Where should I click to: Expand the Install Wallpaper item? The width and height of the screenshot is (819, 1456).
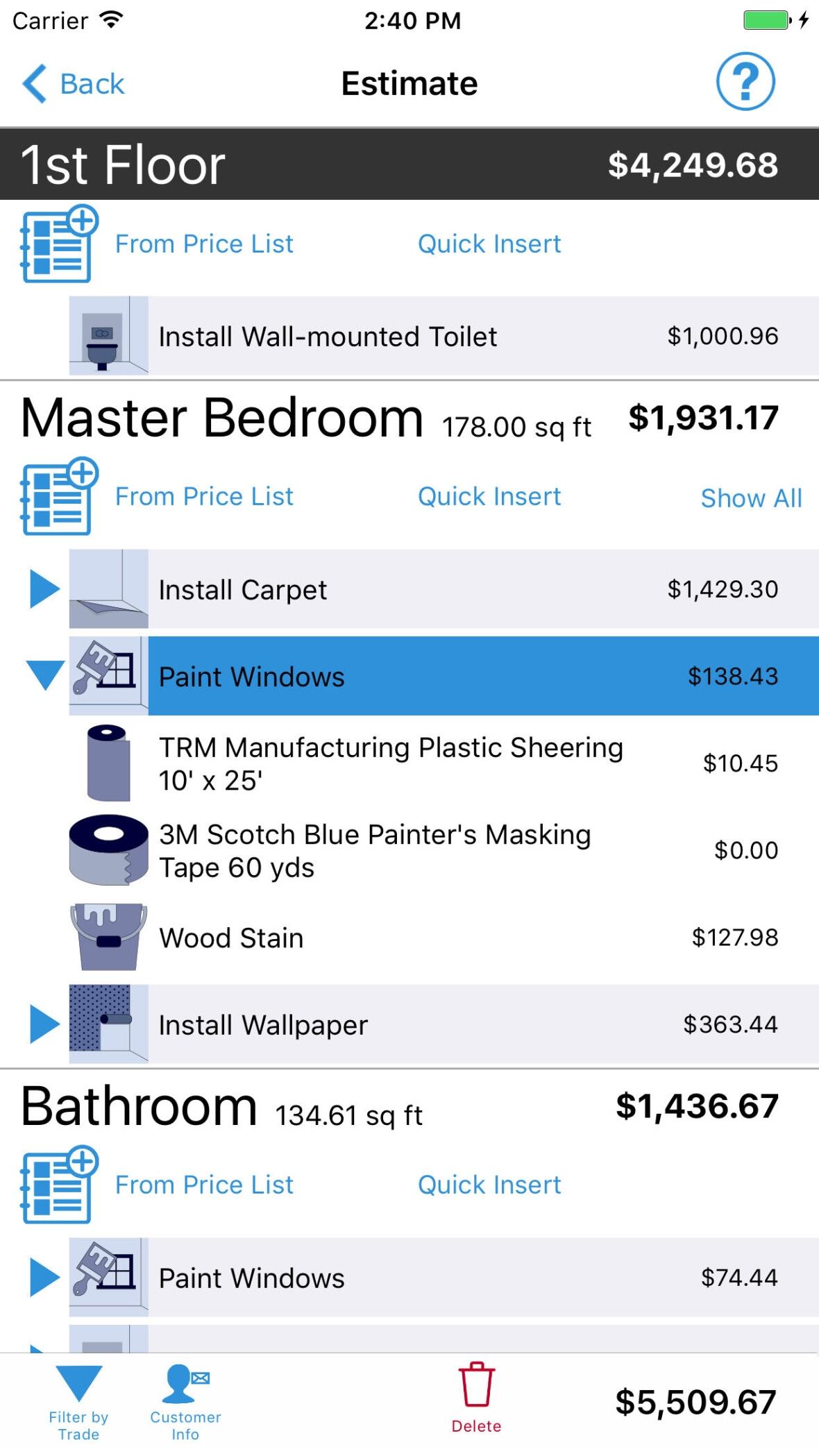pos(44,1024)
